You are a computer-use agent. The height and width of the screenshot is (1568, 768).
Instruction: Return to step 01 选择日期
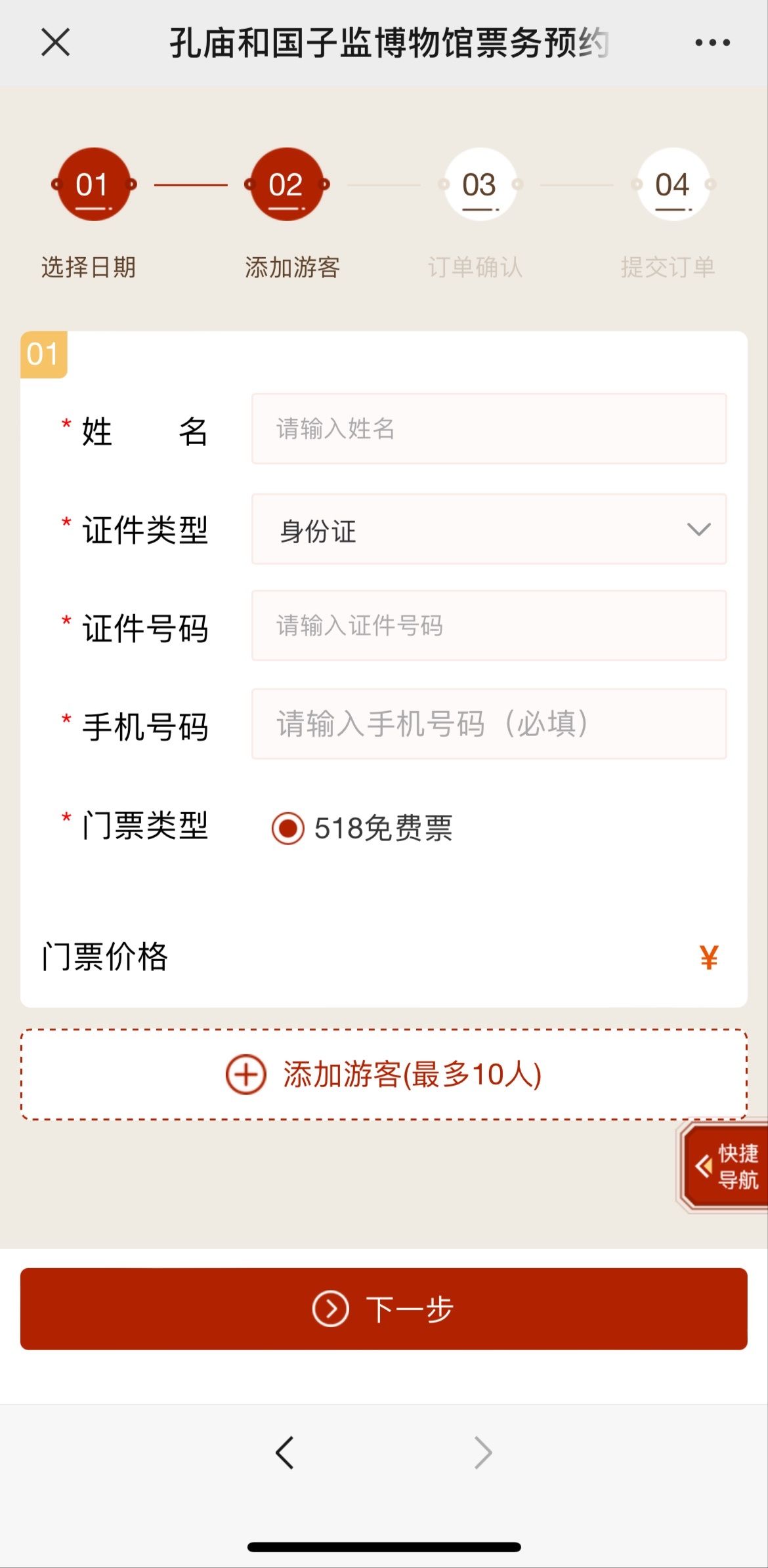[x=93, y=186]
